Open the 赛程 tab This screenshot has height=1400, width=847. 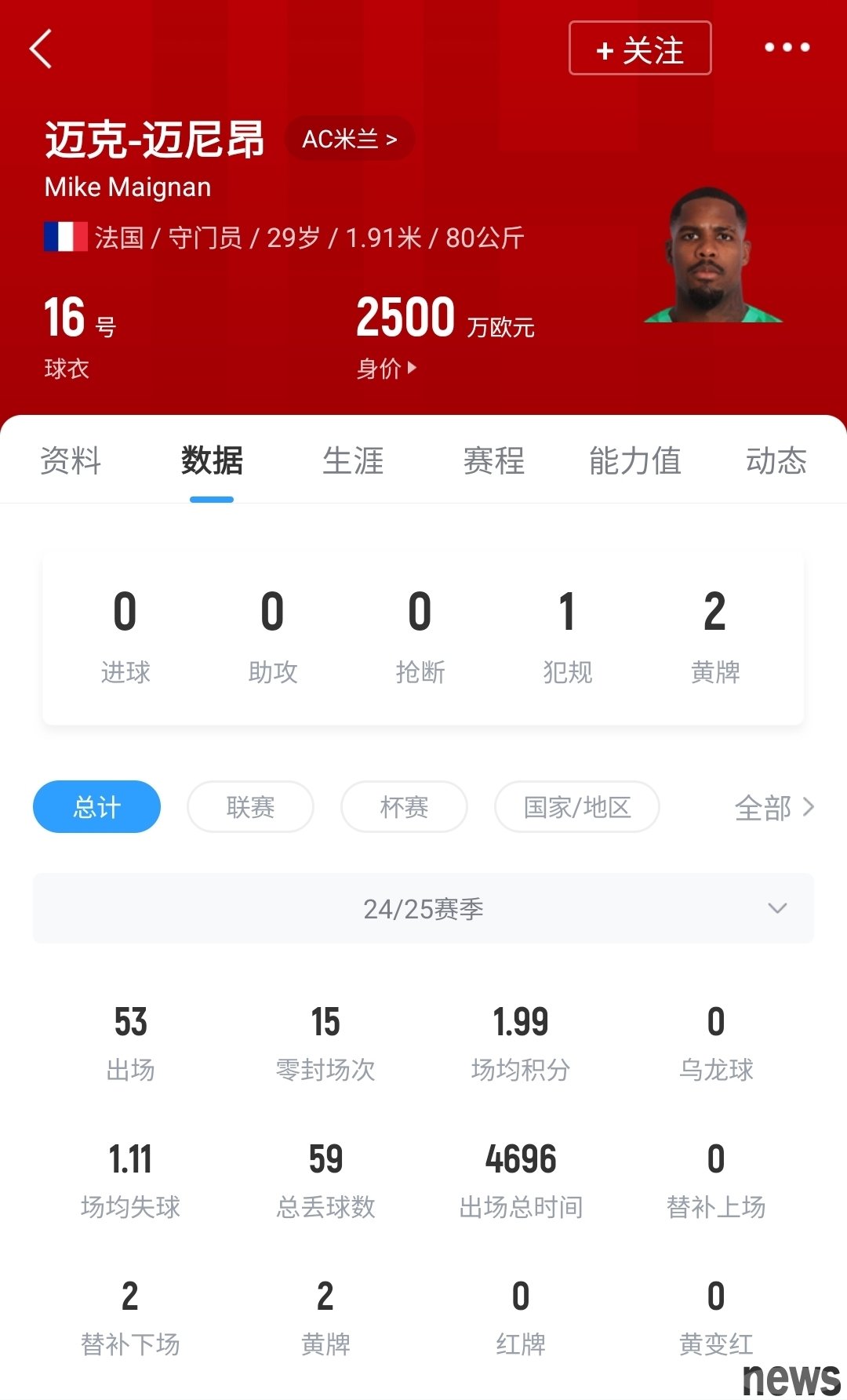tap(493, 460)
